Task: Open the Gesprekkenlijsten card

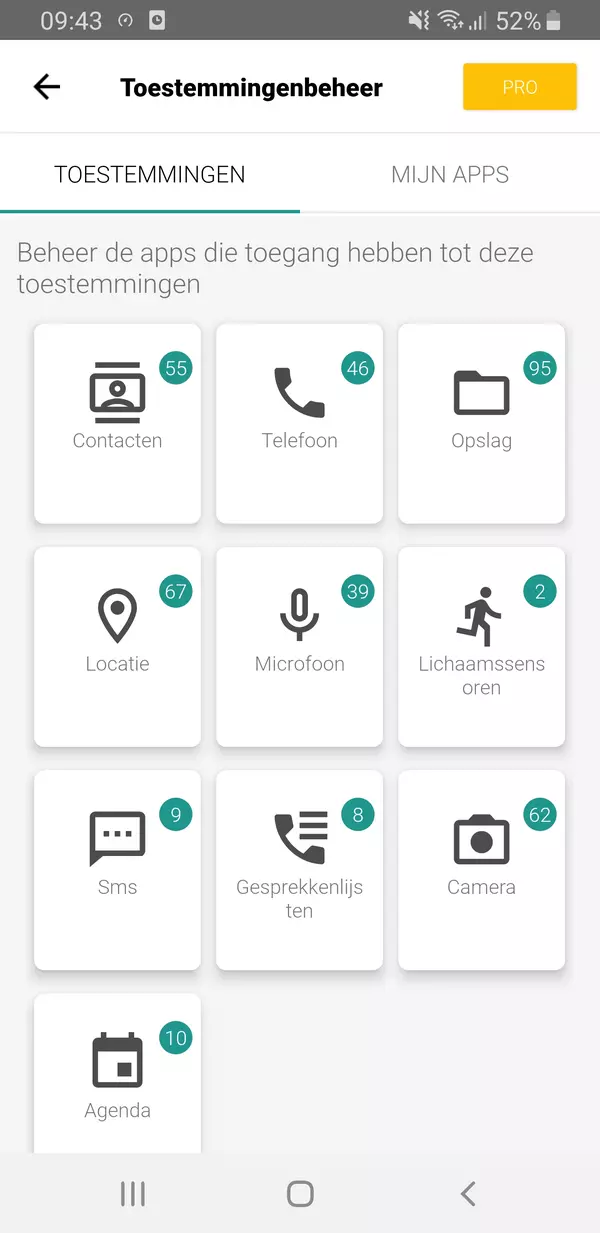Action: pyautogui.click(x=299, y=868)
